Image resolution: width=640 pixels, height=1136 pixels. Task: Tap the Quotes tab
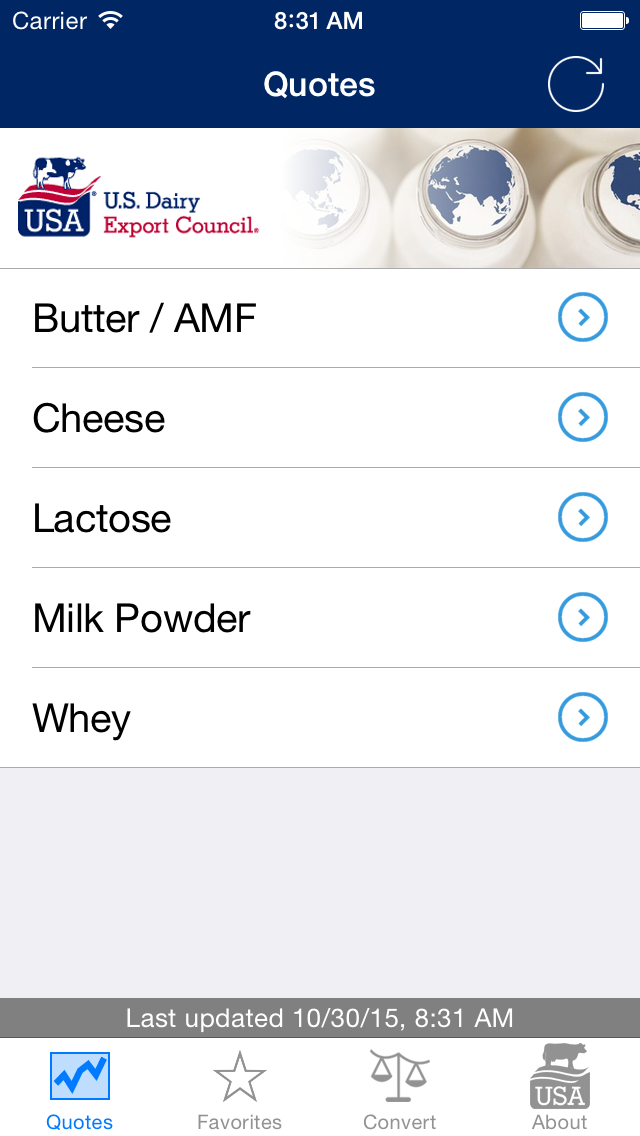pos(80,1088)
